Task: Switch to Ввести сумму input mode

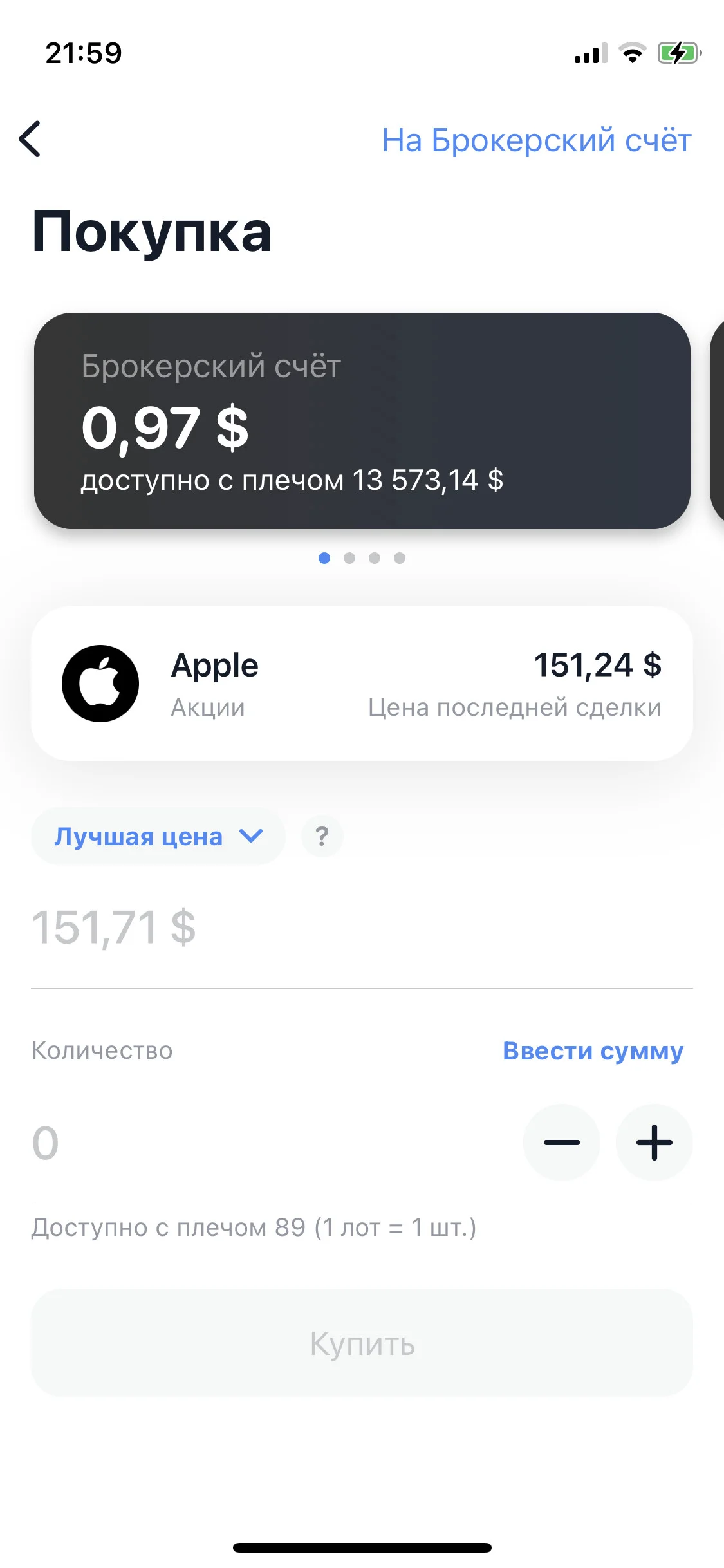Action: (x=593, y=1050)
